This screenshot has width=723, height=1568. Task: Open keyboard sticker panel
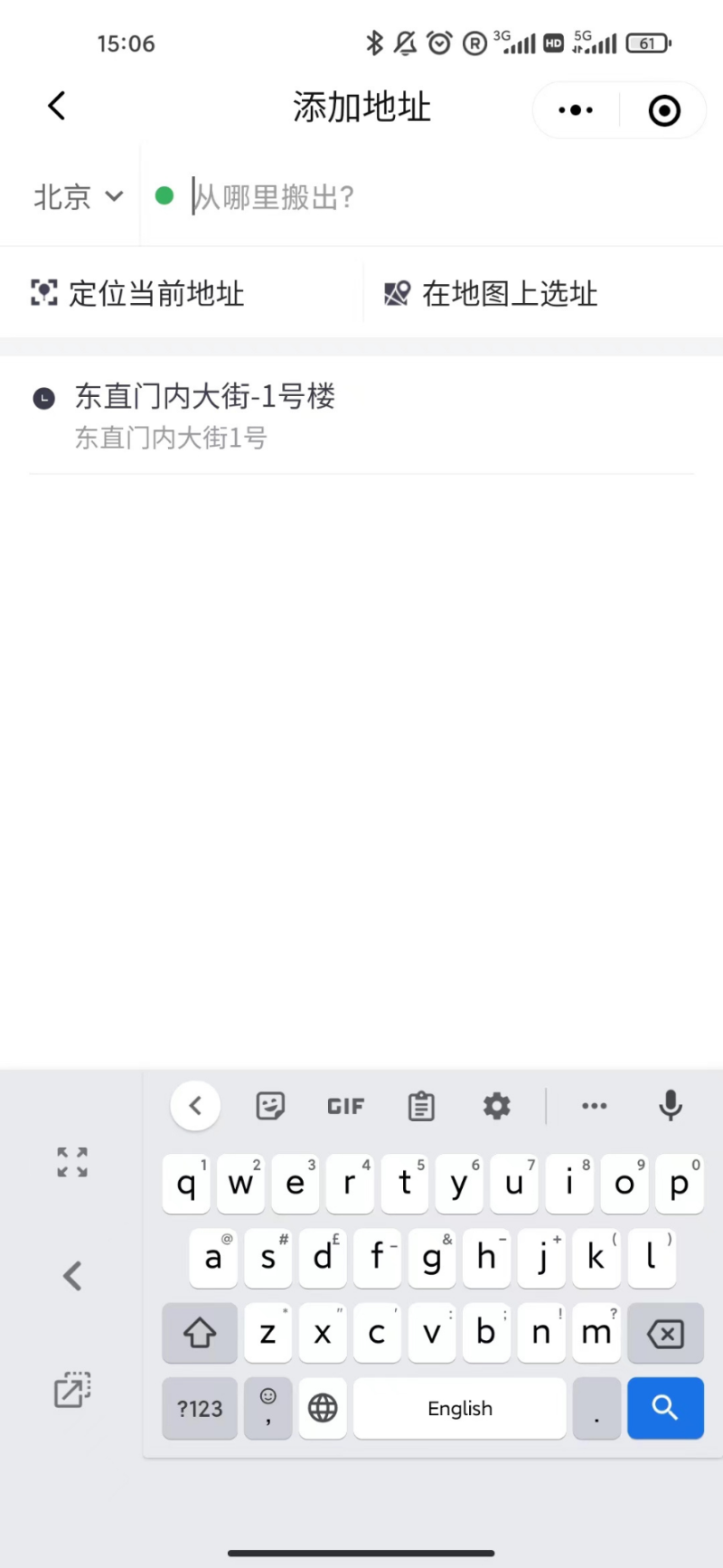[270, 1105]
